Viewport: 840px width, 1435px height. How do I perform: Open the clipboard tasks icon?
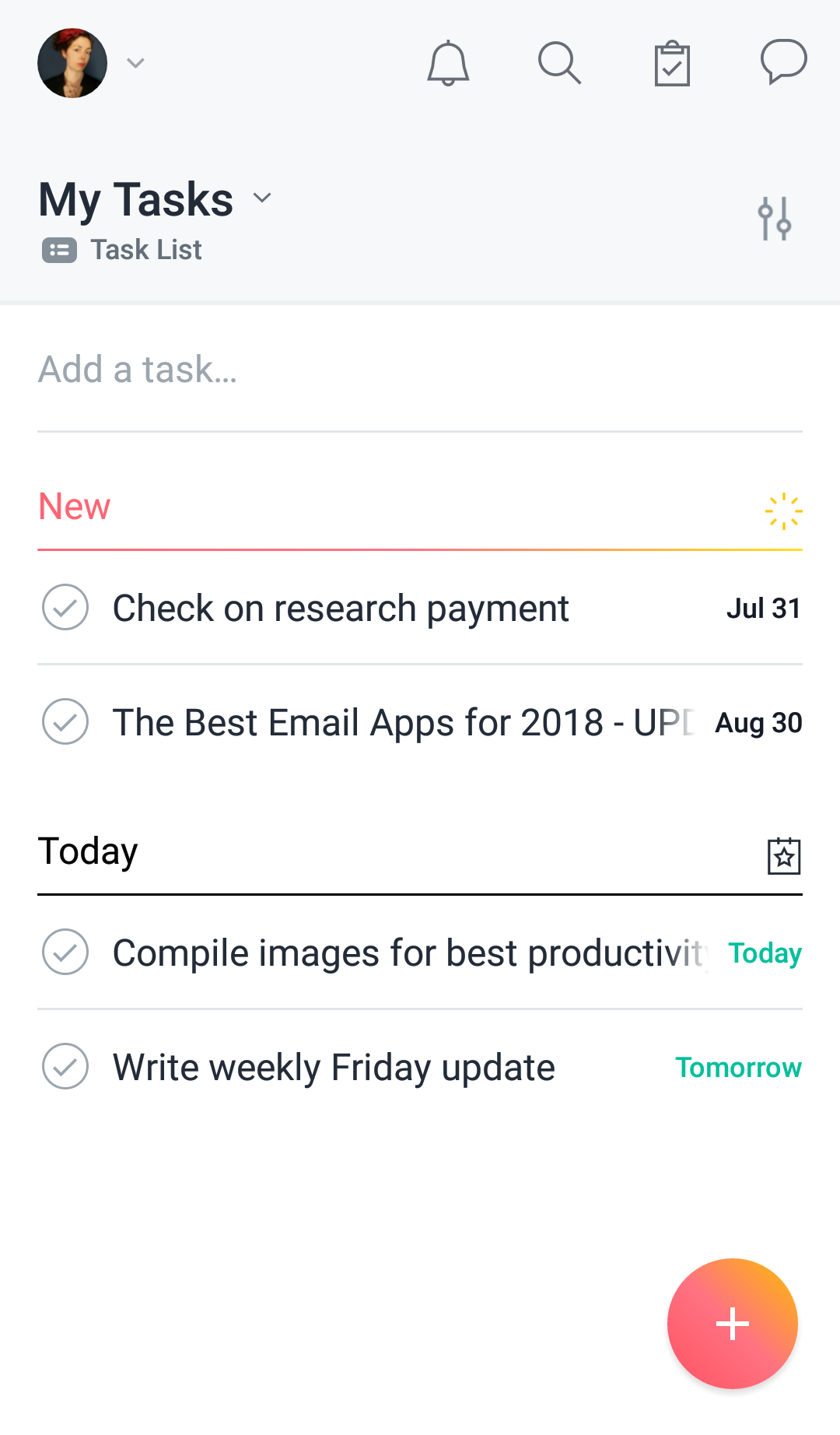click(x=672, y=64)
